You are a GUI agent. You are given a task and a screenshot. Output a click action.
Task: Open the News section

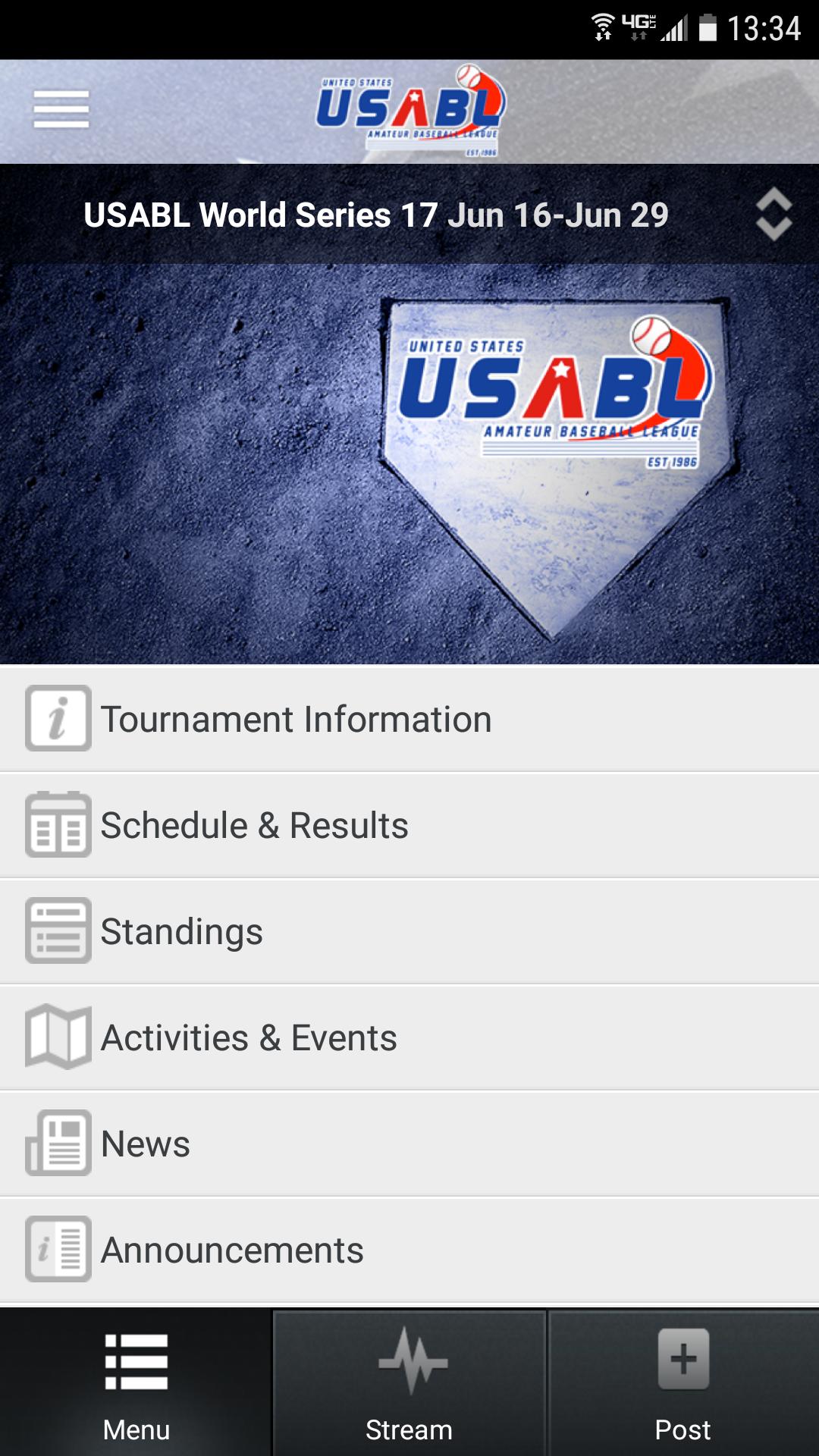coord(409,1144)
